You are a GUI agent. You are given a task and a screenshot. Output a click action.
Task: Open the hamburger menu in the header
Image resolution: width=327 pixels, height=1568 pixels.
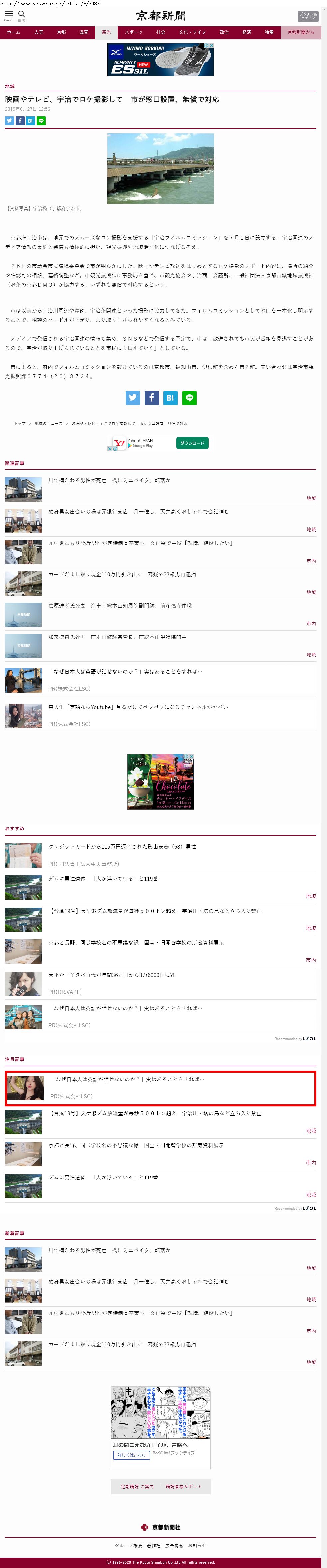[x=9, y=15]
